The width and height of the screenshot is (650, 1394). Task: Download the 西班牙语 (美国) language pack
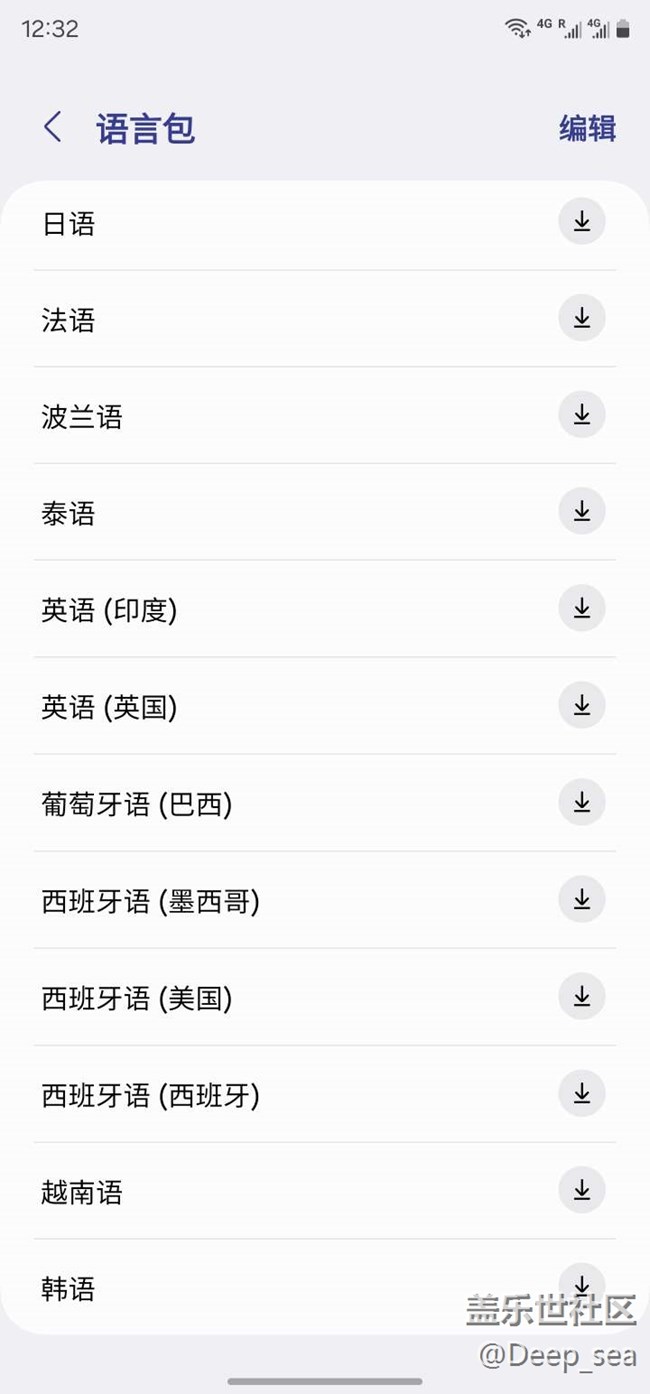[582, 997]
